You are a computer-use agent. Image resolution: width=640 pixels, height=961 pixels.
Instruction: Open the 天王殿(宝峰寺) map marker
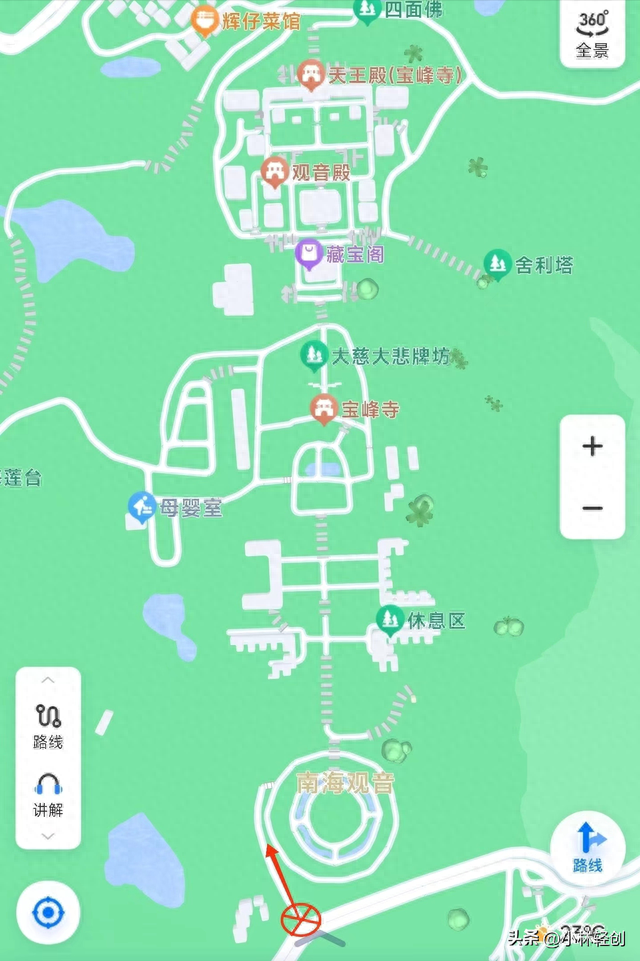tap(311, 73)
